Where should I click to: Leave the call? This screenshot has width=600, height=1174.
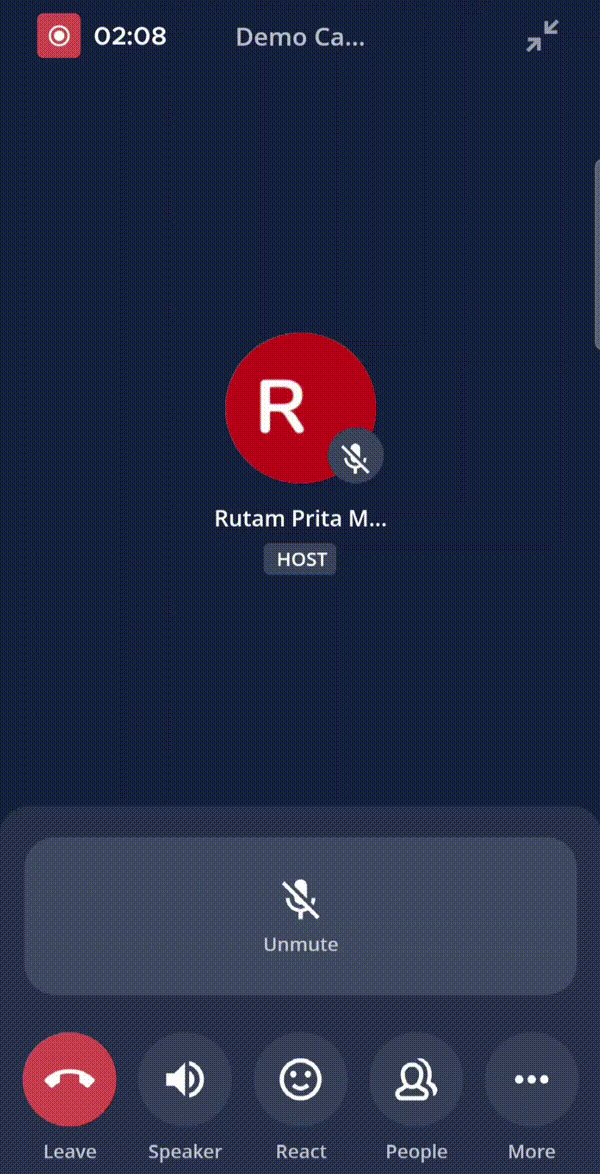[x=70, y=1080]
